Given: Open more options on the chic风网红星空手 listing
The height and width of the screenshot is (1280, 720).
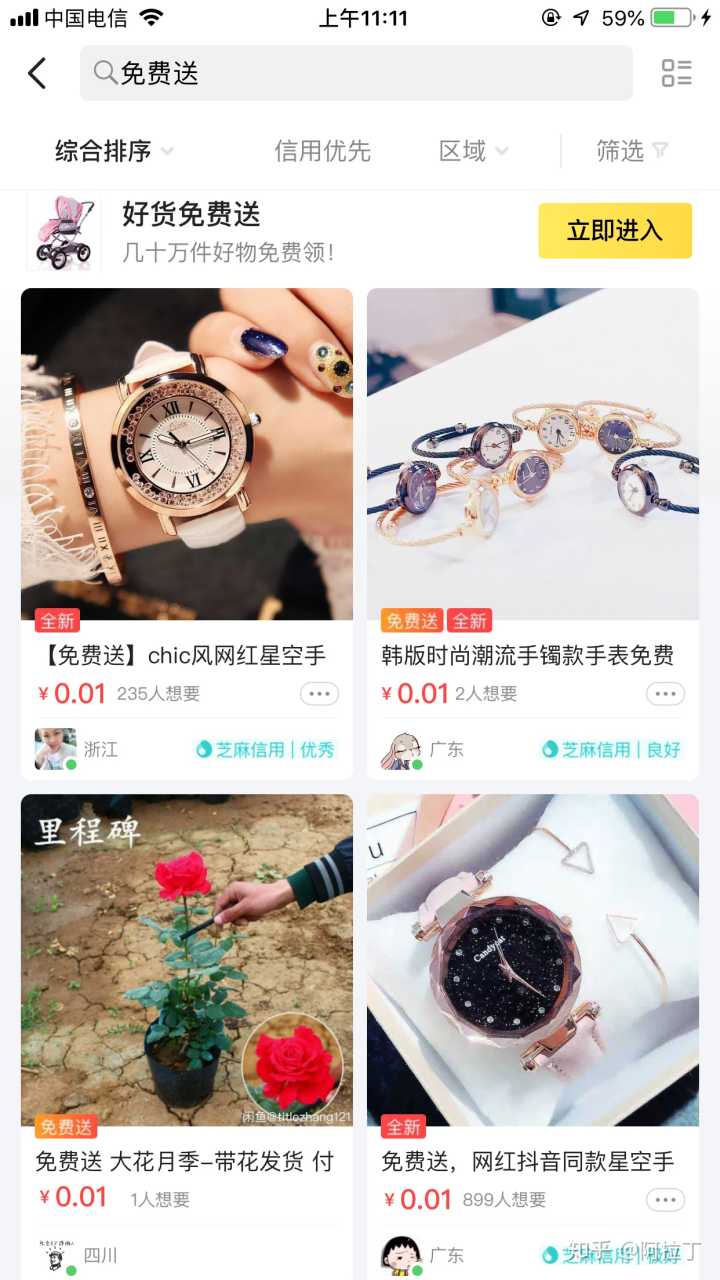Looking at the screenshot, I should click(x=319, y=694).
